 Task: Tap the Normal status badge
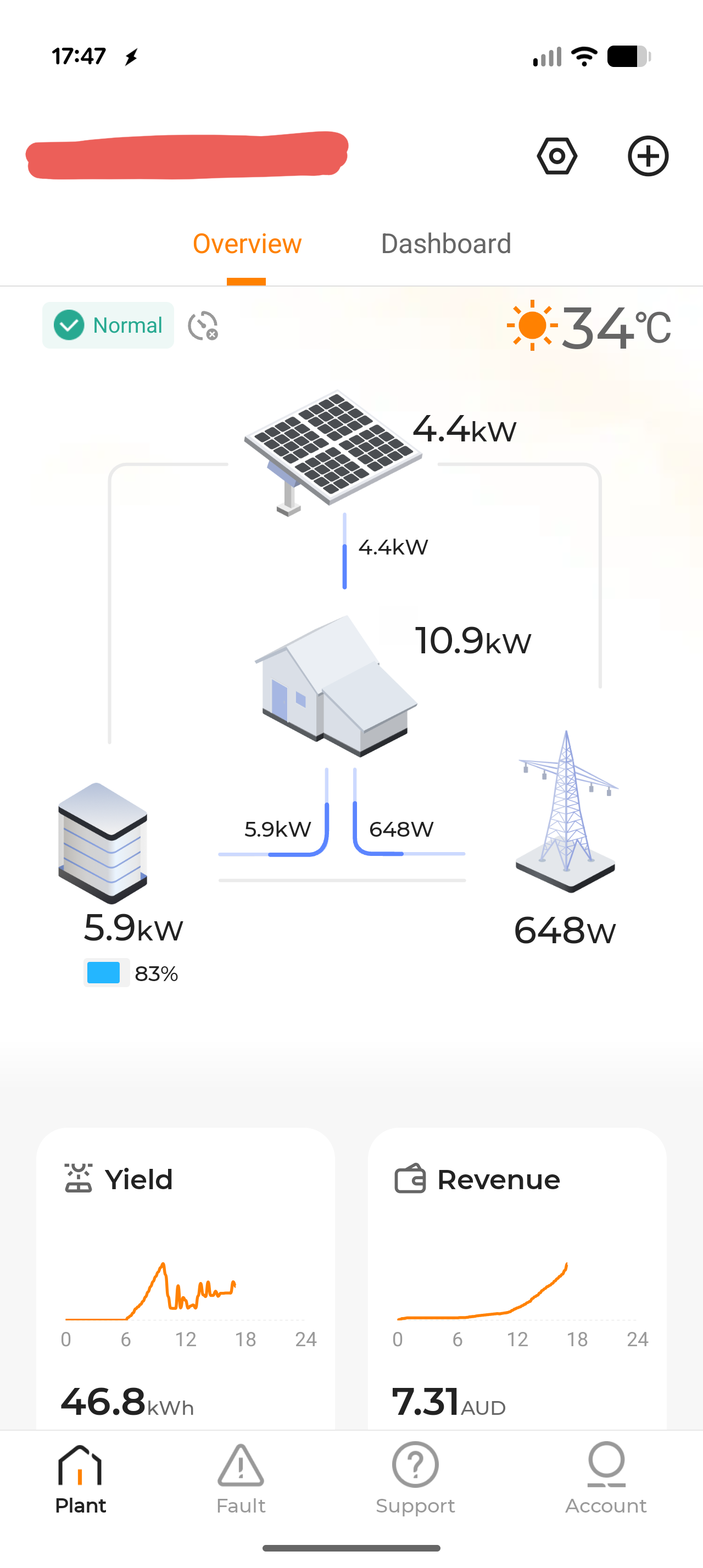click(x=108, y=326)
